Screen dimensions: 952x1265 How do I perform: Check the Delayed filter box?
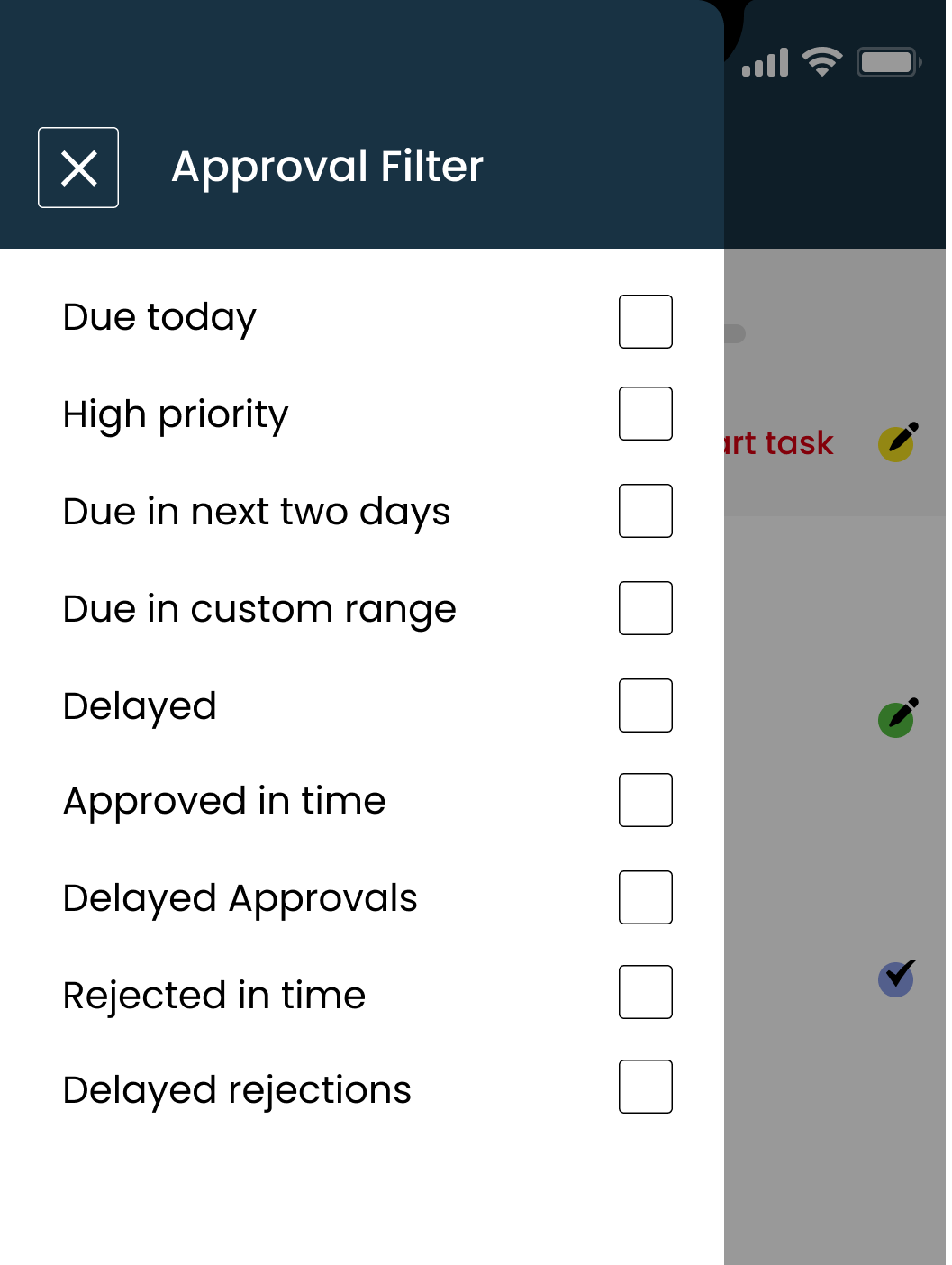click(645, 705)
